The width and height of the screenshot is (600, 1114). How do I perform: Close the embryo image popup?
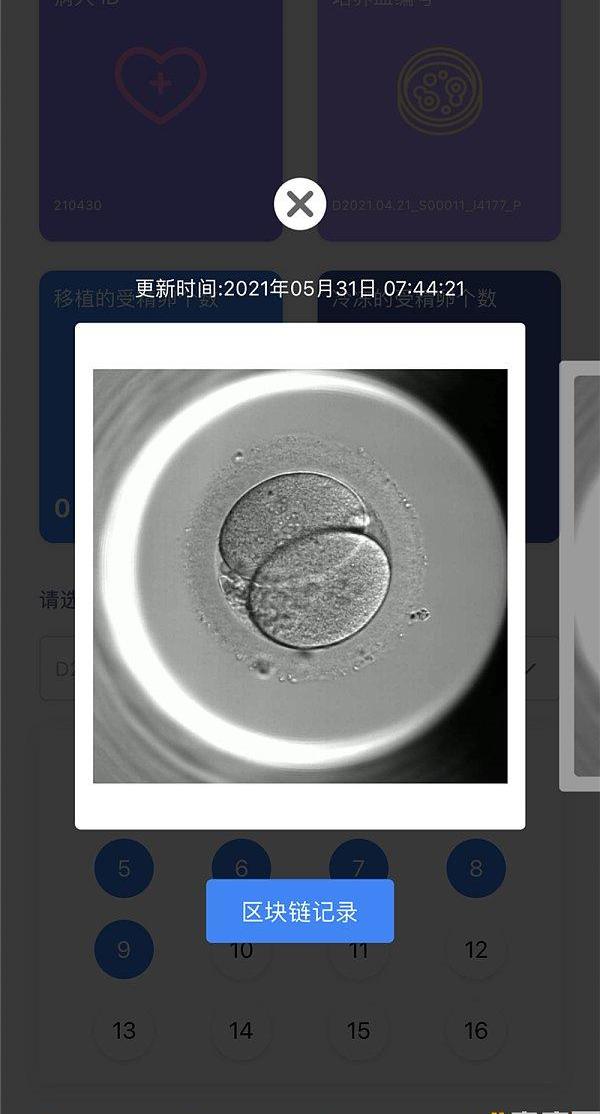[x=300, y=204]
